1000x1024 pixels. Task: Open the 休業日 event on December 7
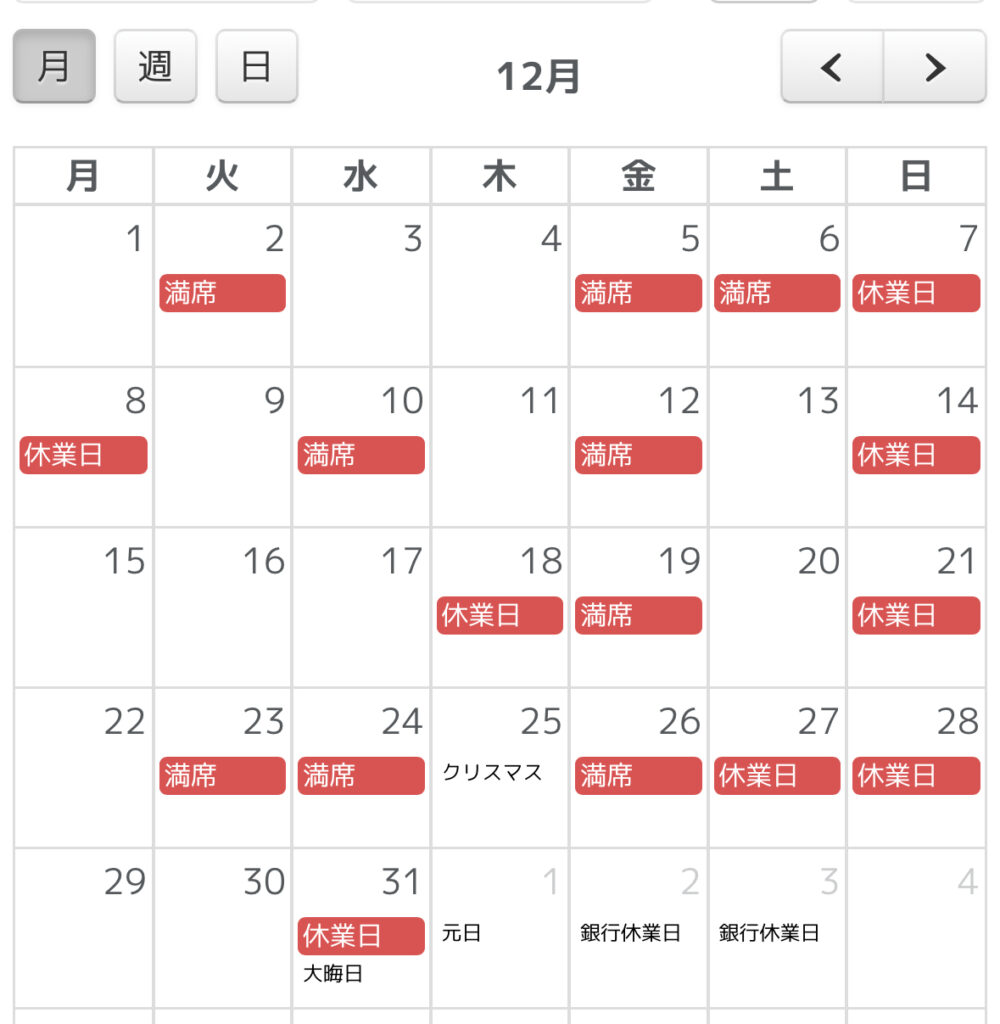(915, 293)
